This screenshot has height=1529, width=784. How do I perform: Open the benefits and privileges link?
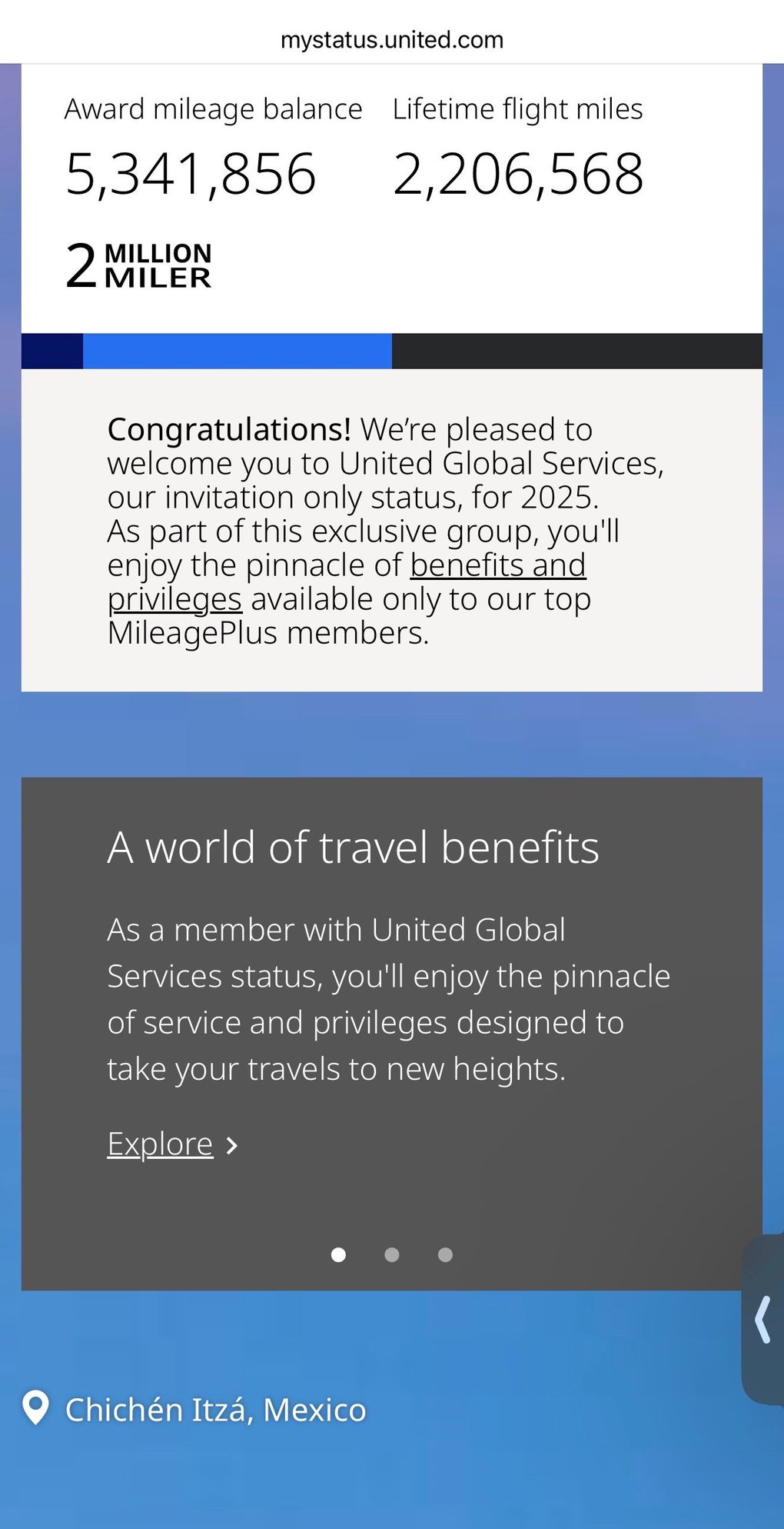(x=497, y=566)
